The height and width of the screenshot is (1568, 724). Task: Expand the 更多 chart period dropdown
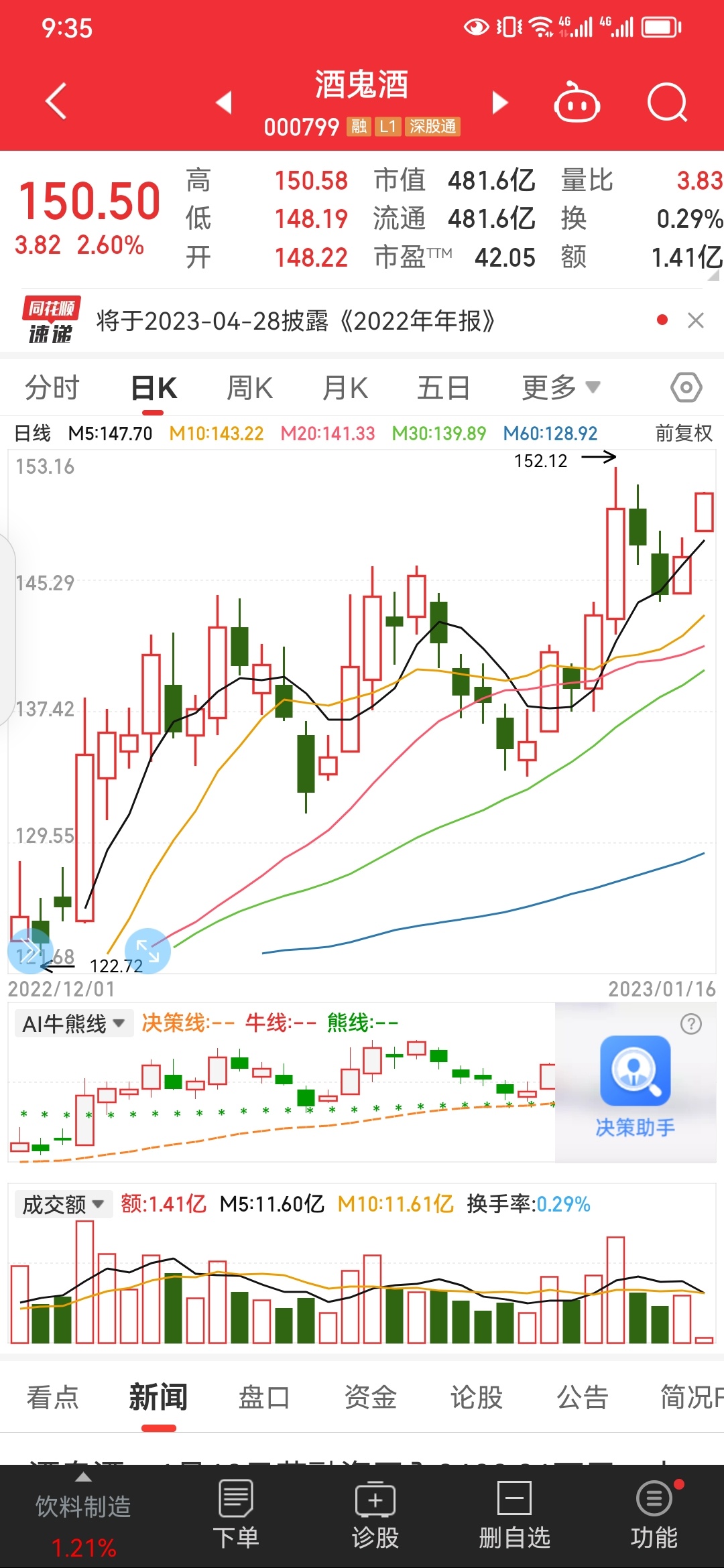560,387
